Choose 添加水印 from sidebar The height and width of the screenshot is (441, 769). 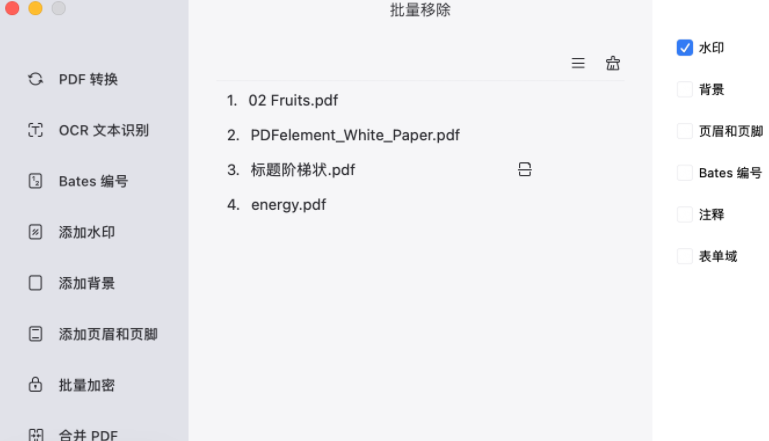click(86, 232)
